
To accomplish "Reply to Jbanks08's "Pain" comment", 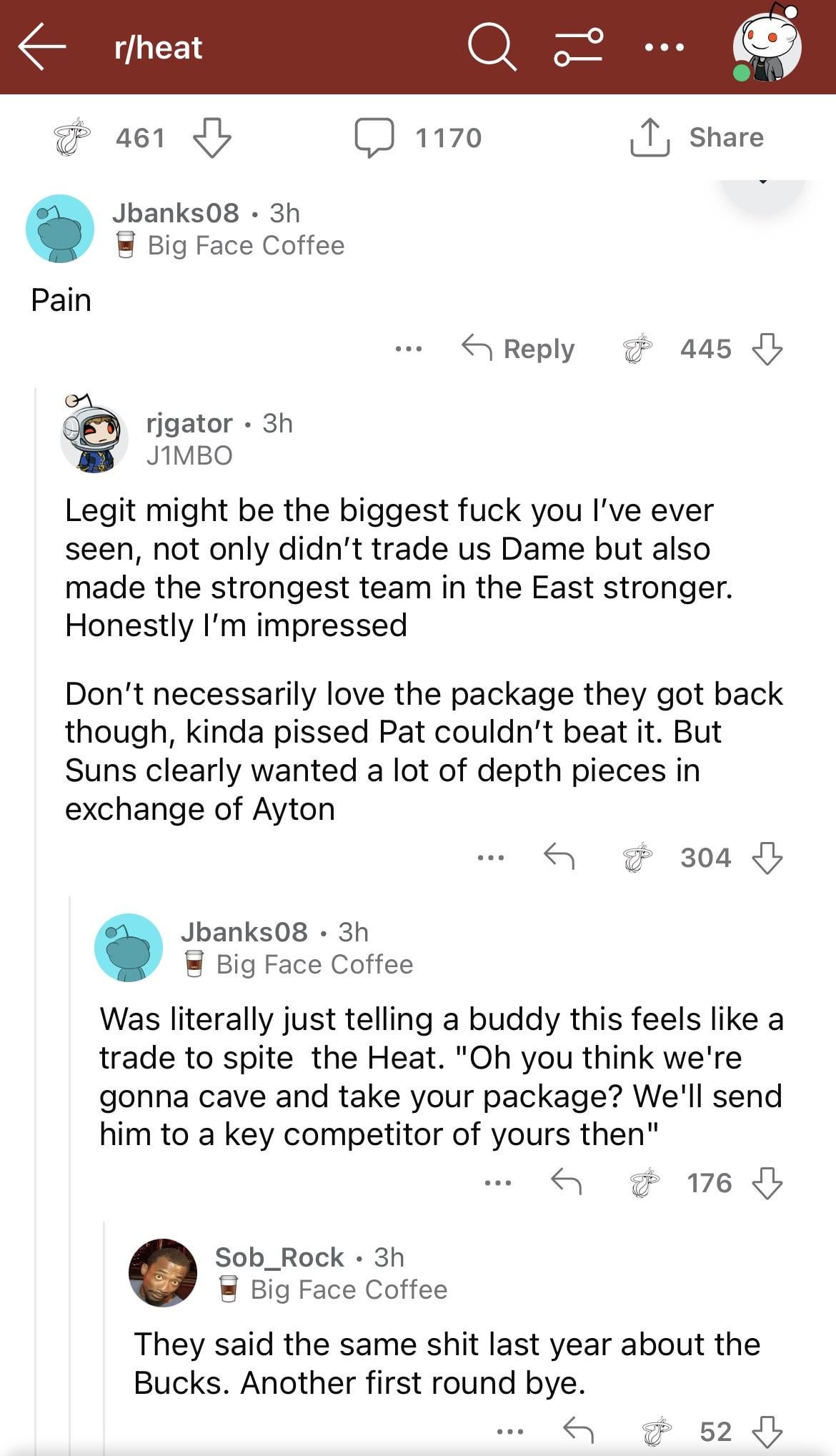I will tap(519, 349).
